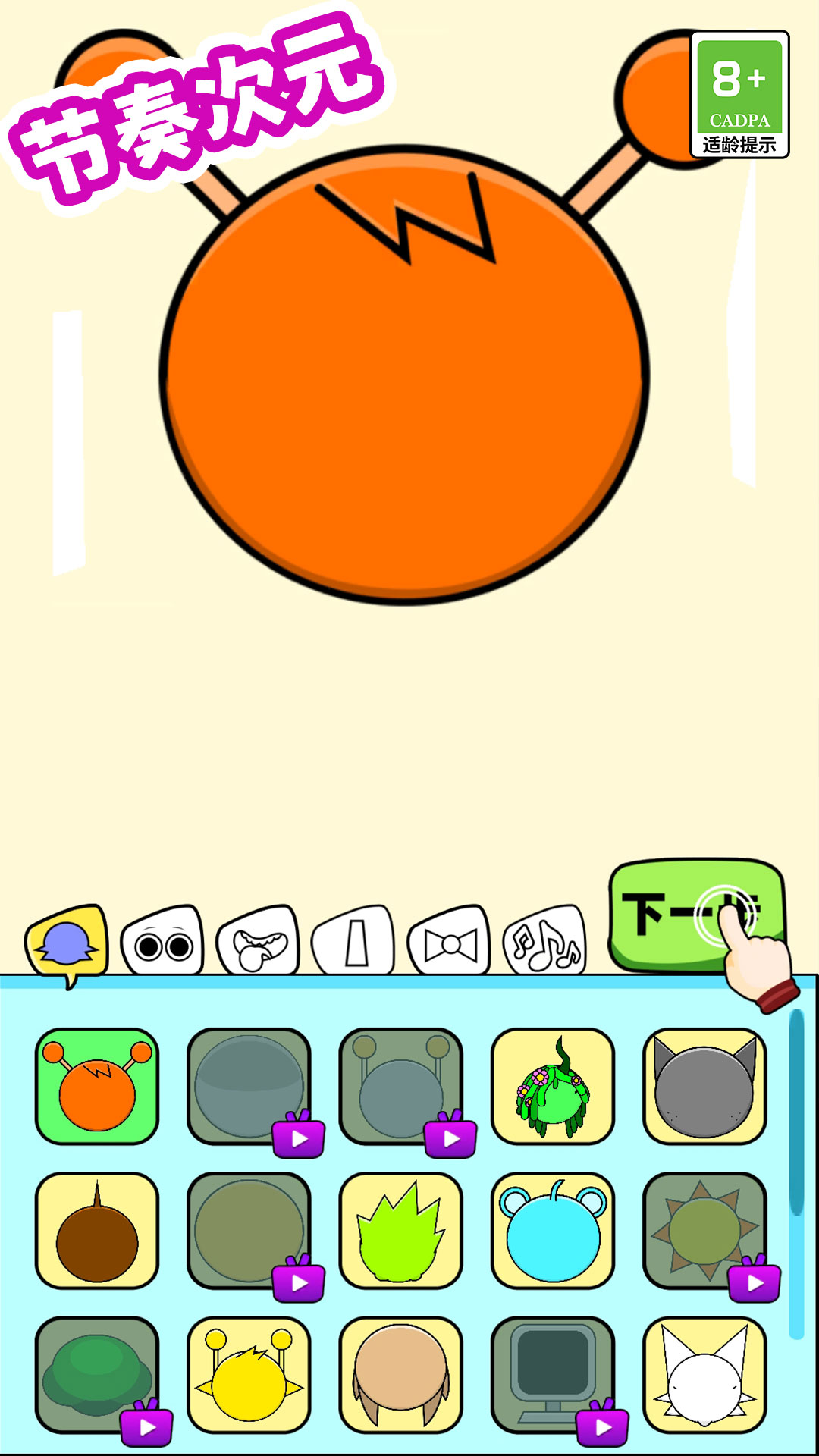Choose the yellow antenna head
The width and height of the screenshot is (819, 1456).
[249, 1374]
